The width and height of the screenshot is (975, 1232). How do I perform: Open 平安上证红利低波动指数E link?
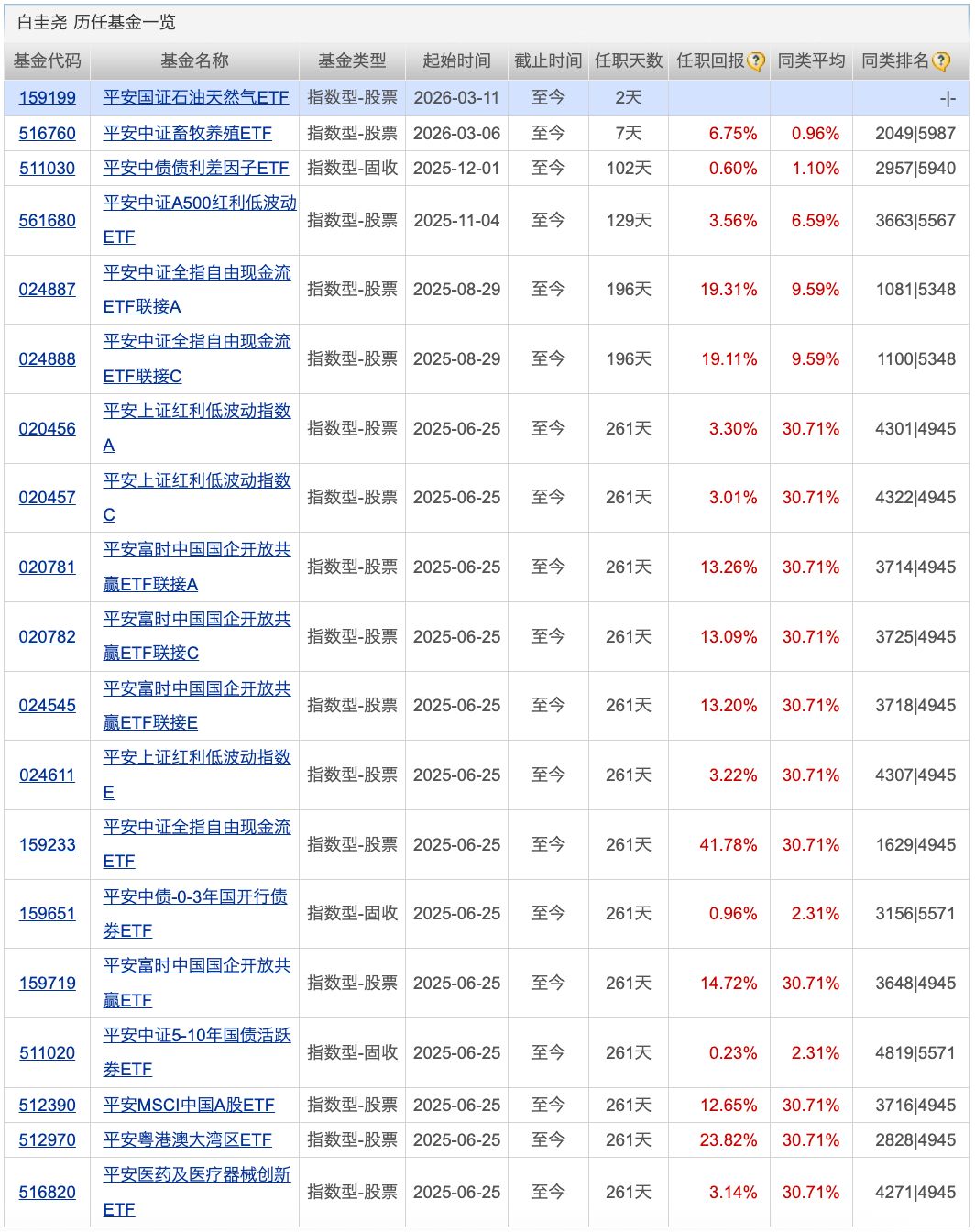(x=196, y=758)
